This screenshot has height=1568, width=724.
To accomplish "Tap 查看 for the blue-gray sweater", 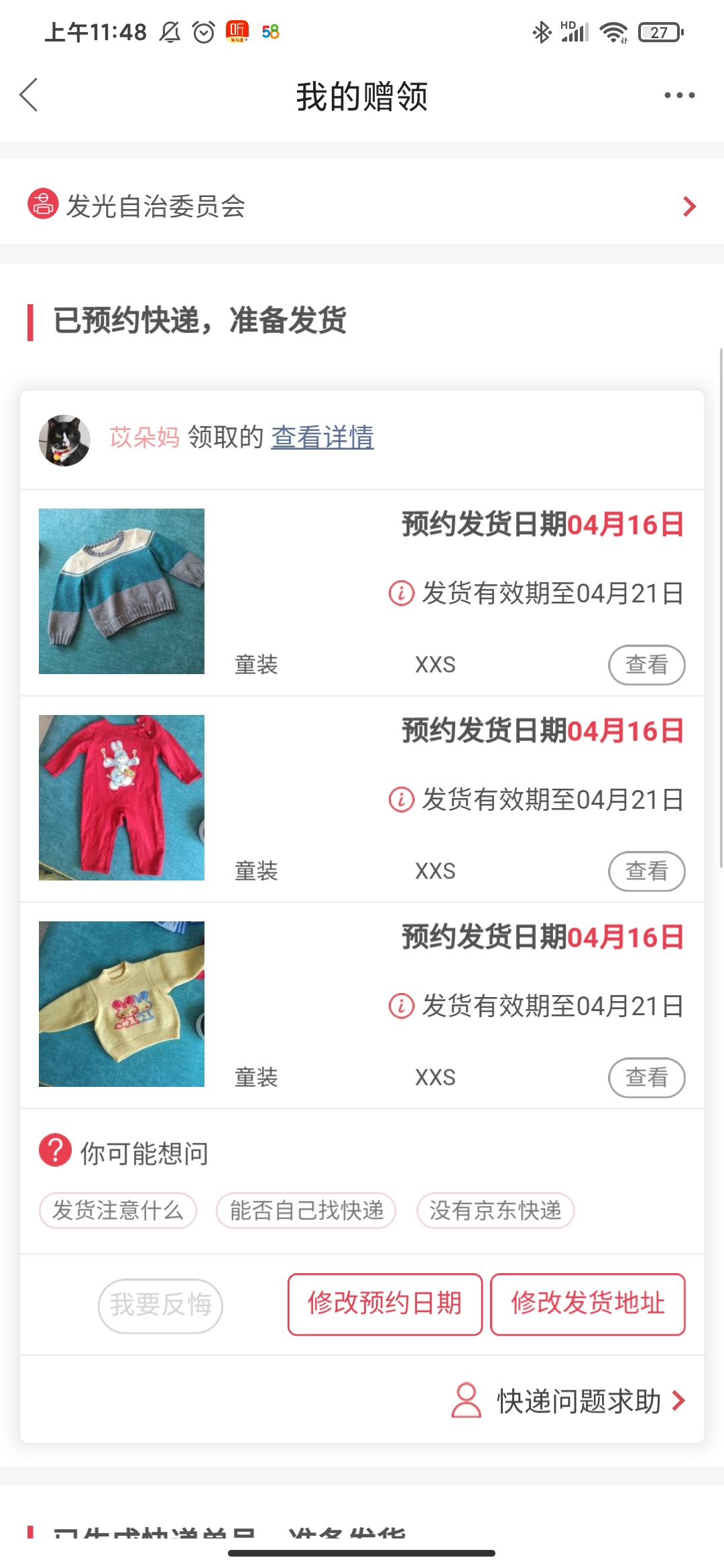I will coord(646,665).
